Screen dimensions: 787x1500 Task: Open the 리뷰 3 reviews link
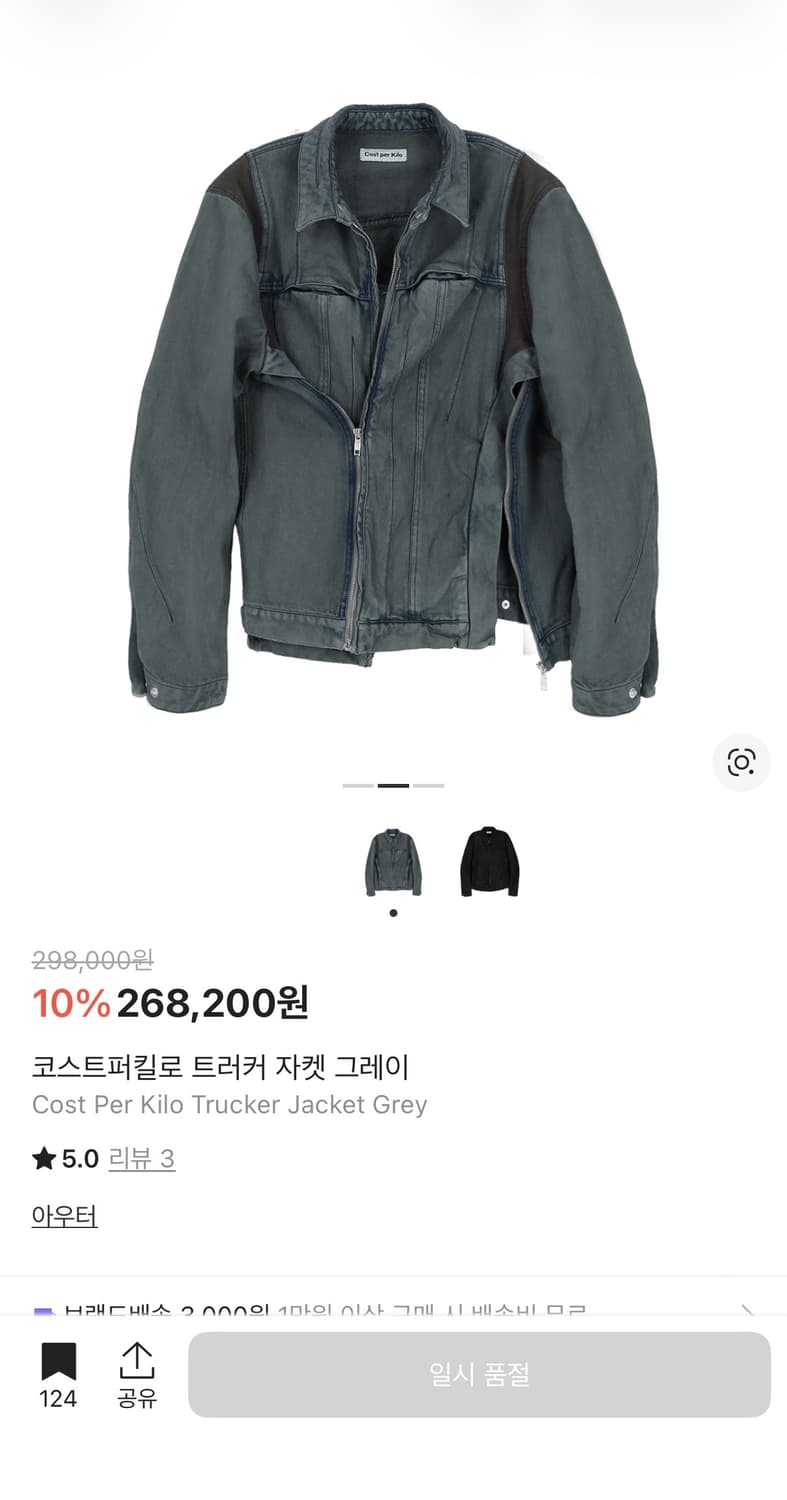click(x=144, y=1158)
